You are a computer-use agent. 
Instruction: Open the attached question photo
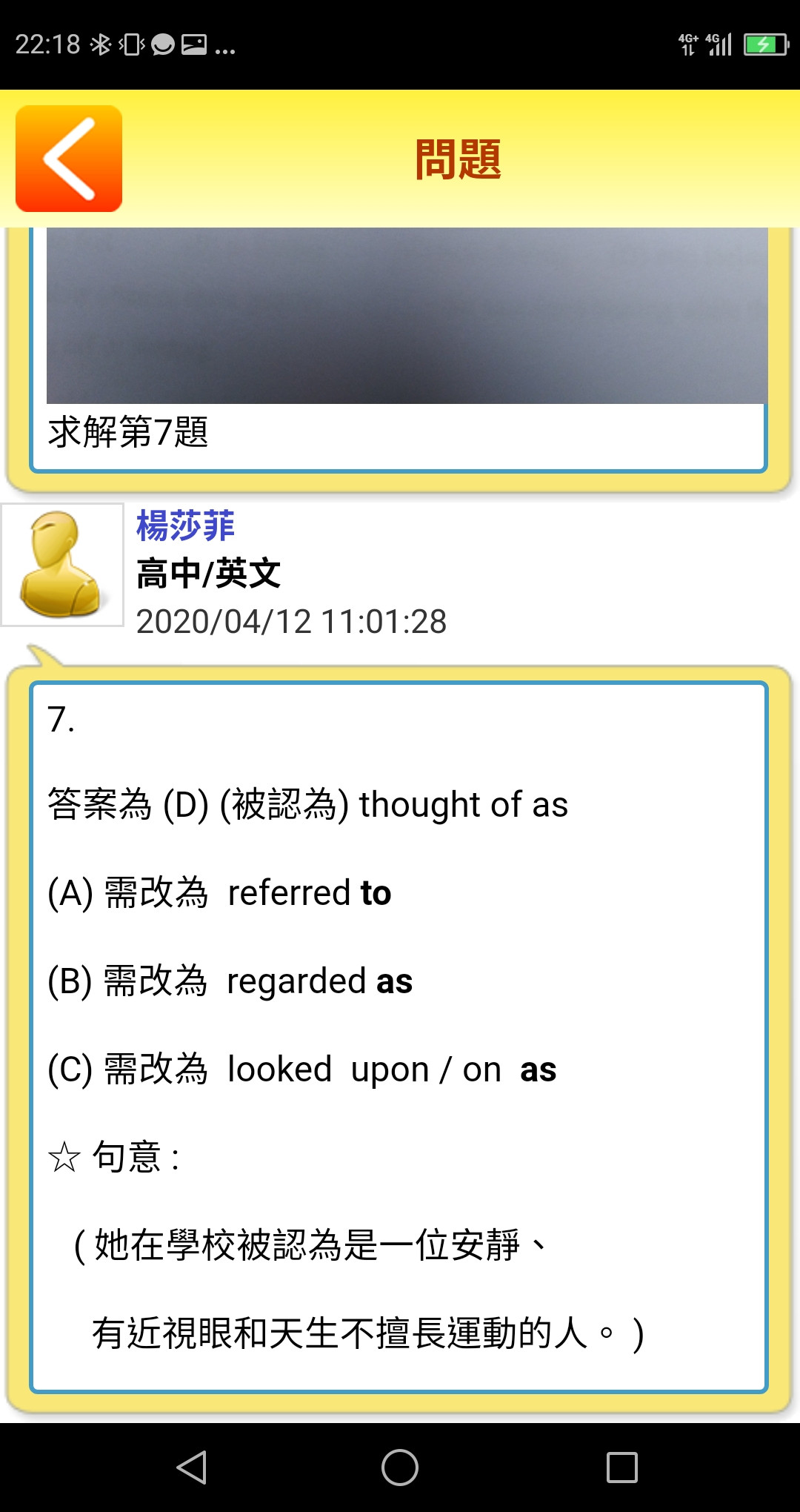406,315
